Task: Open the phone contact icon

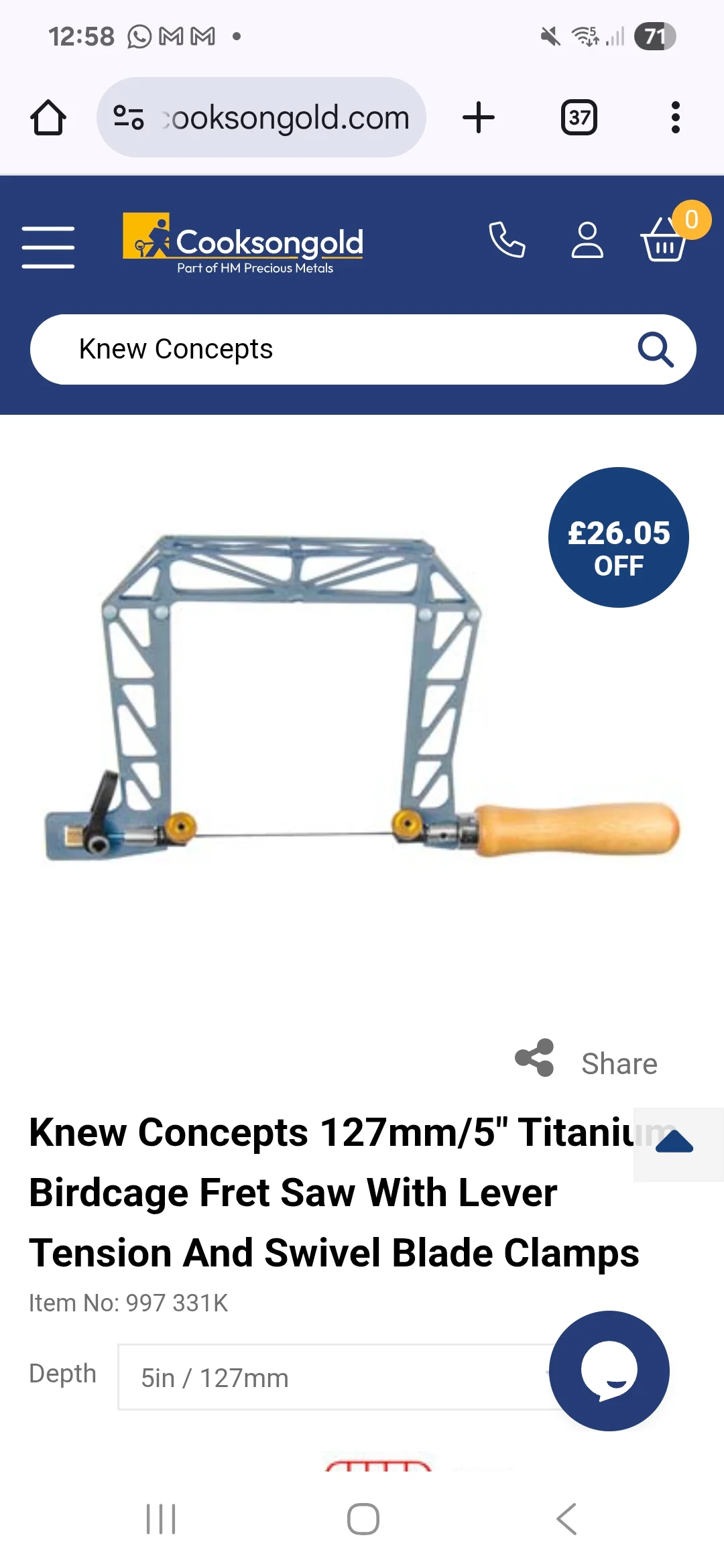Action: pyautogui.click(x=507, y=239)
